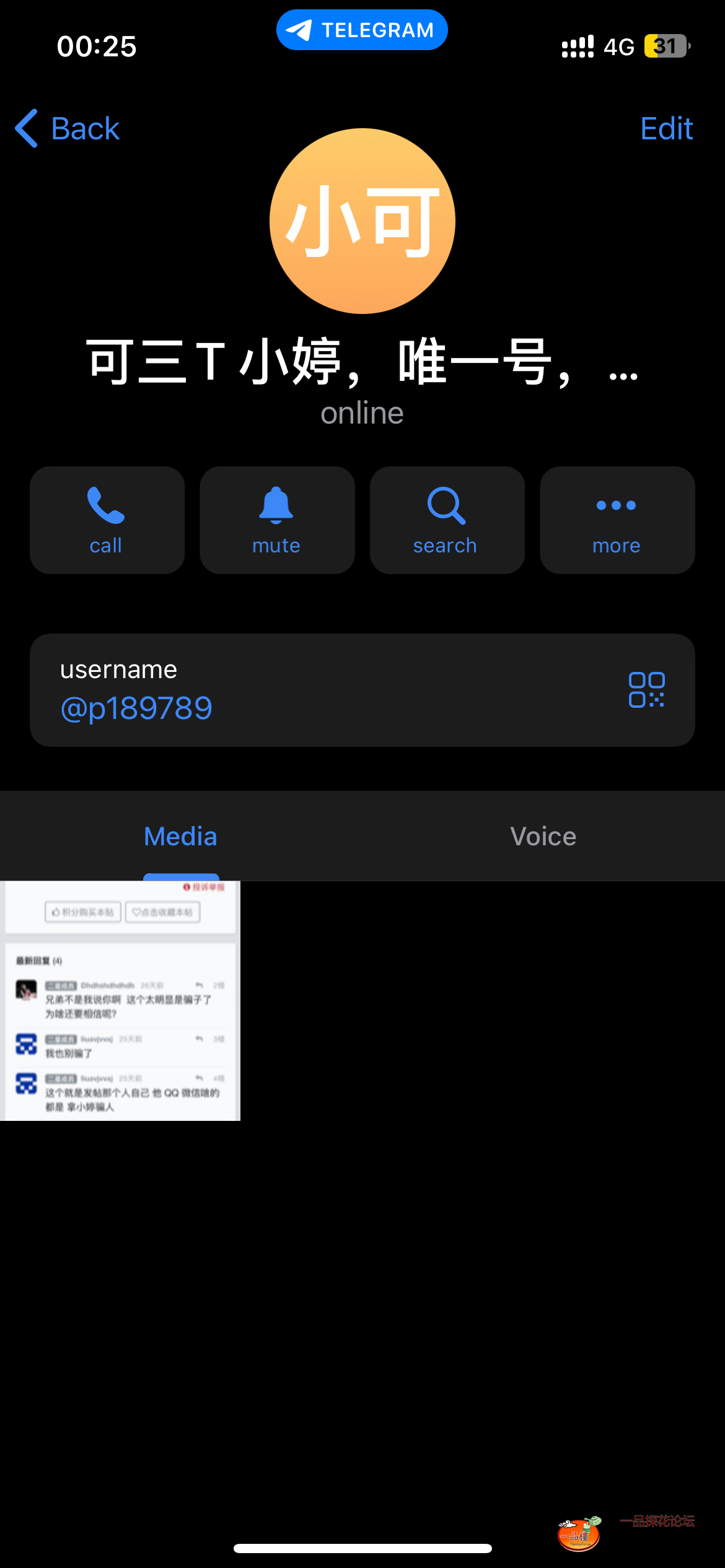
Task: Start a call with this contact
Action: coord(107,520)
